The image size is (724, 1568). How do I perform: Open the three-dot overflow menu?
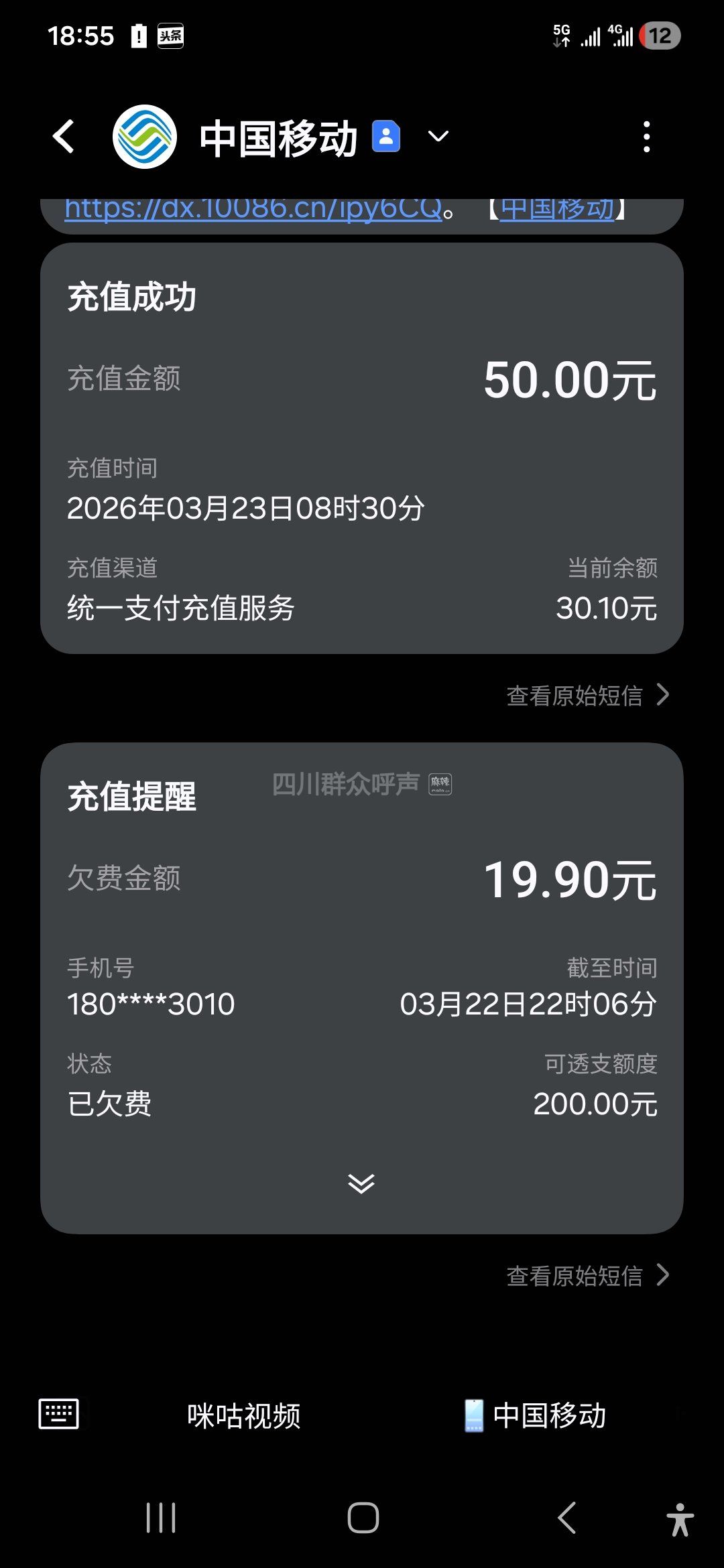coord(646,137)
